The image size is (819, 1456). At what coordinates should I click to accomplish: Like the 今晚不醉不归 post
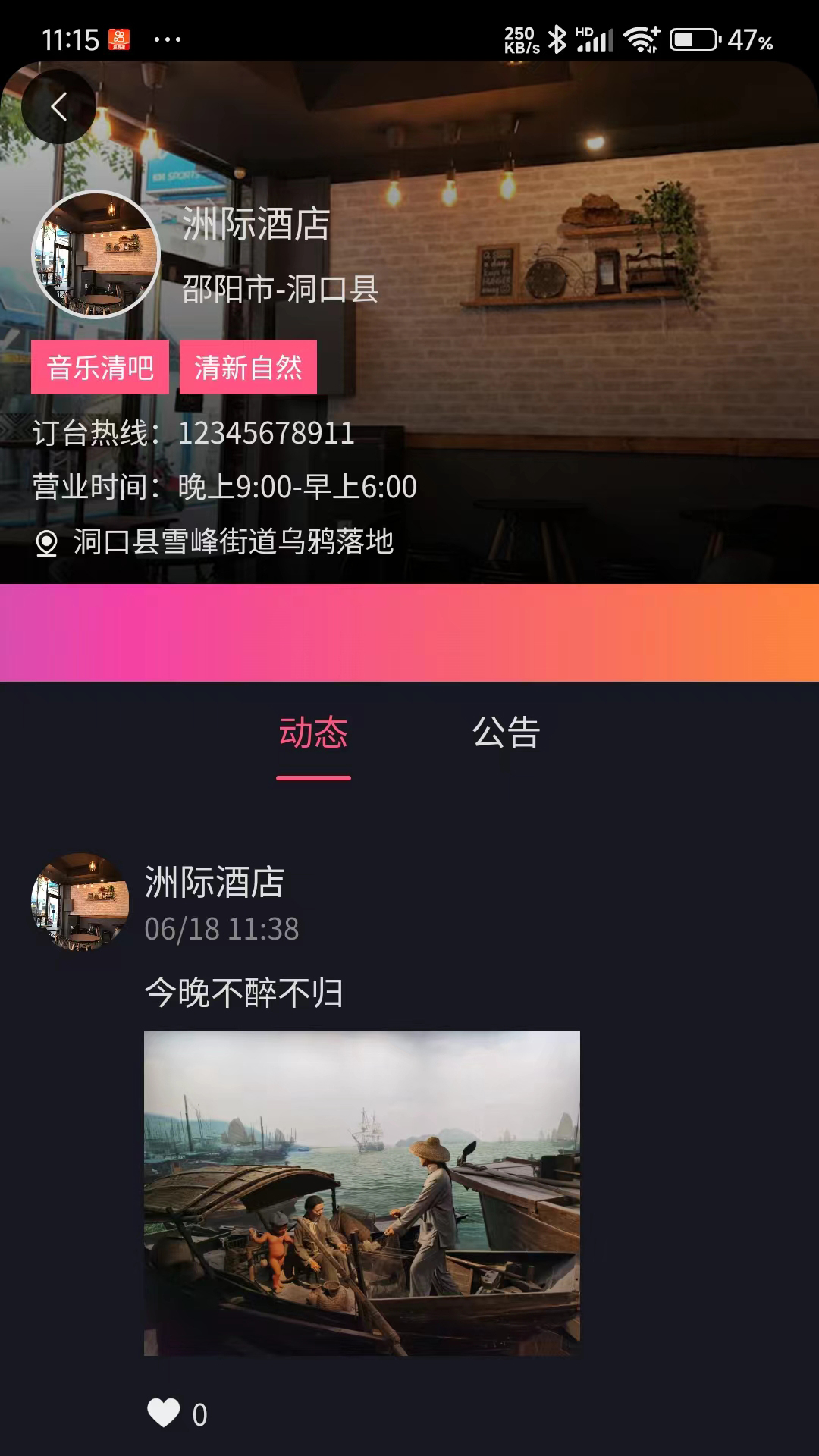164,1413
